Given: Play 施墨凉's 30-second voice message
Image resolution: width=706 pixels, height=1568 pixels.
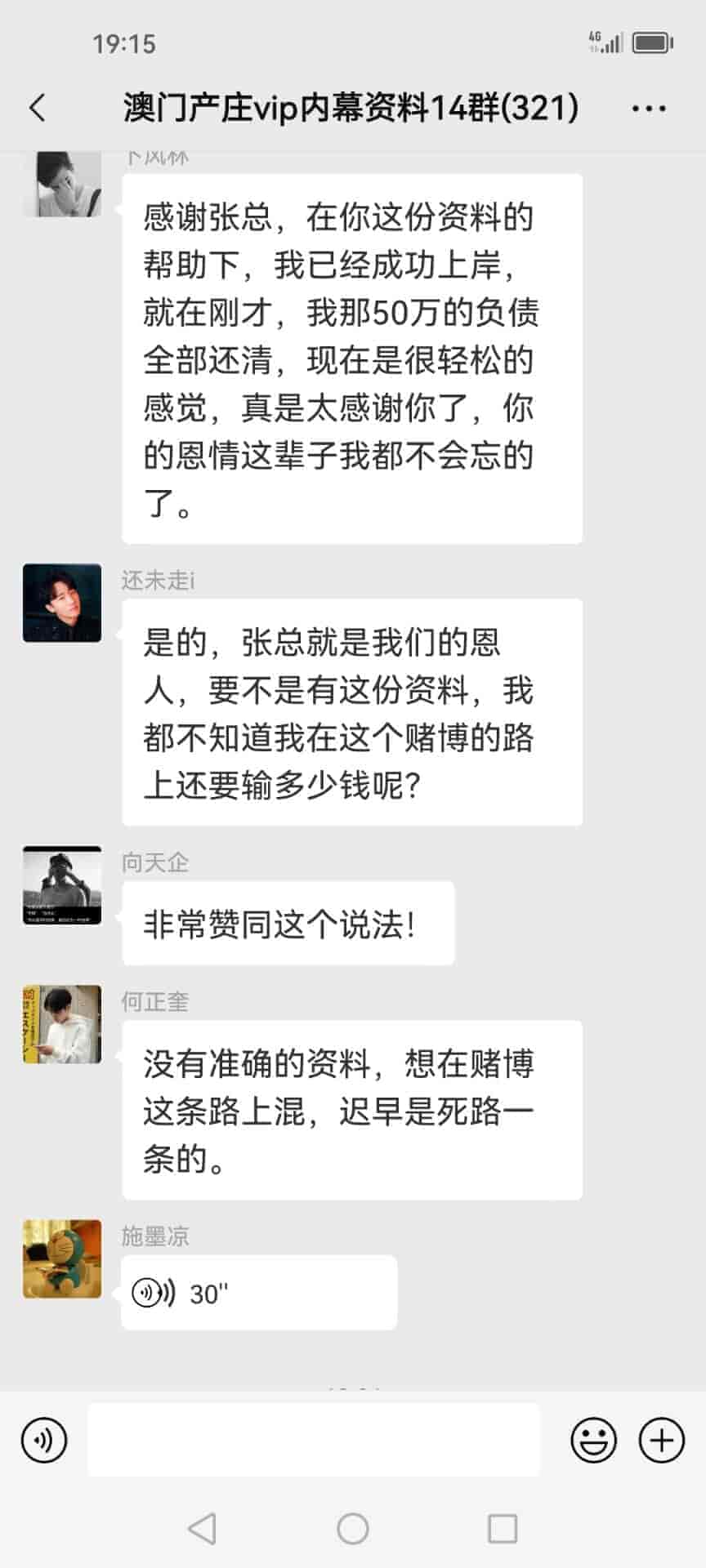Looking at the screenshot, I should [258, 1294].
